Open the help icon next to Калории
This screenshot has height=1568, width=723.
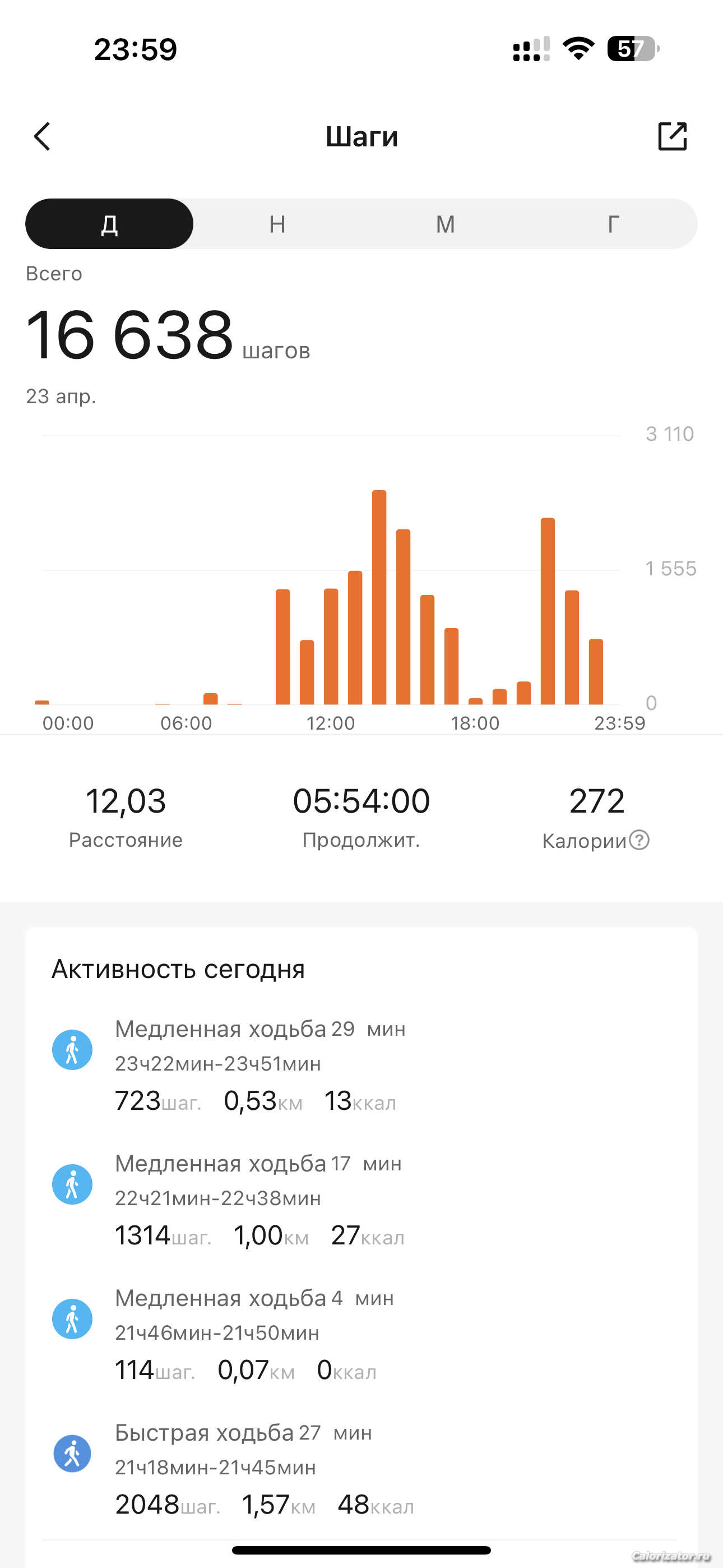(x=639, y=840)
